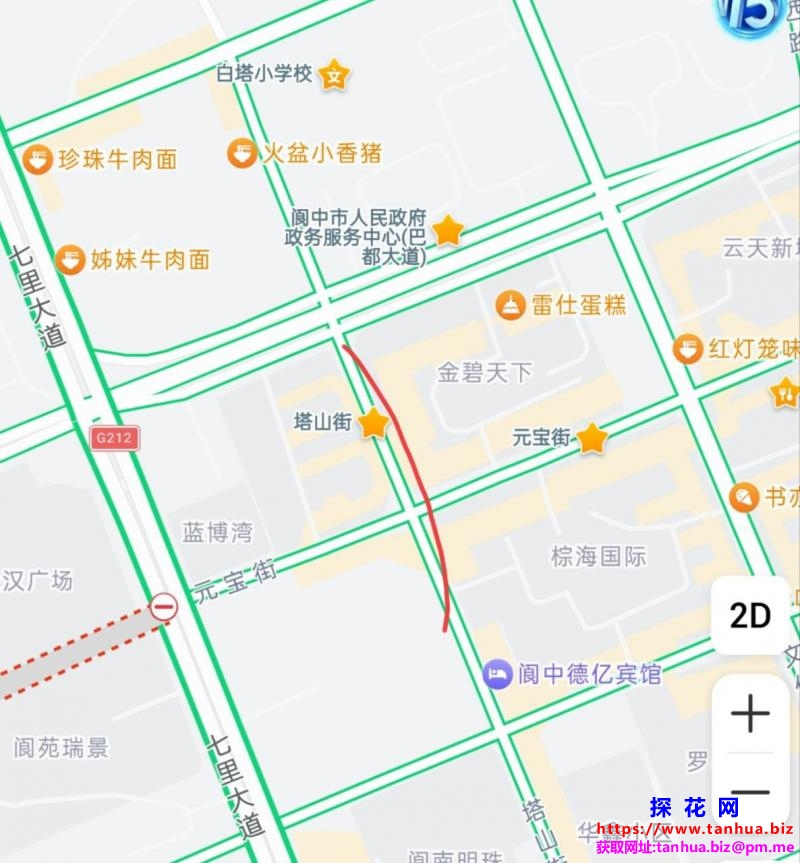Tap the 红灯笼 restaurant marker
The width and height of the screenshot is (800, 863).
[x=688, y=349]
